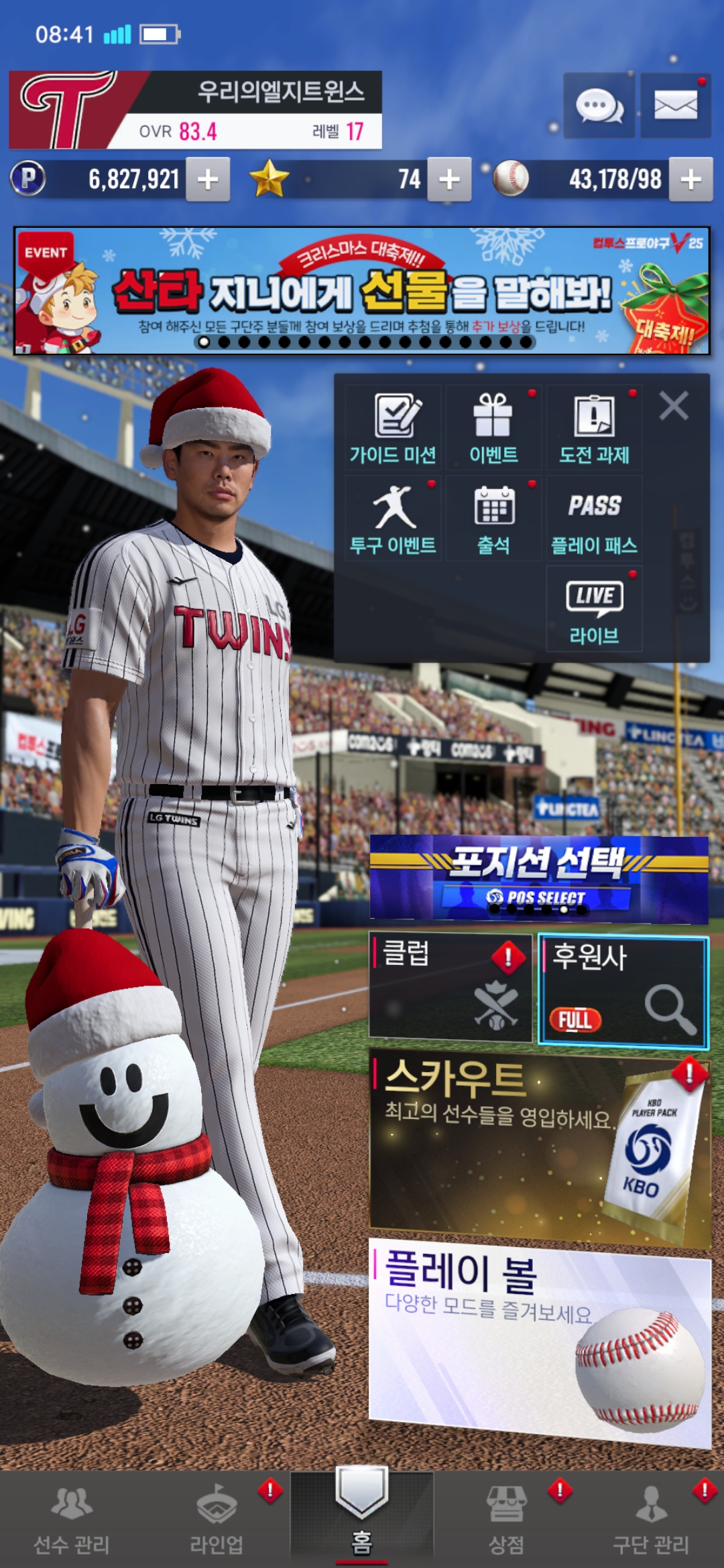Close the quick menu panel
This screenshot has width=724, height=1568.
673,406
